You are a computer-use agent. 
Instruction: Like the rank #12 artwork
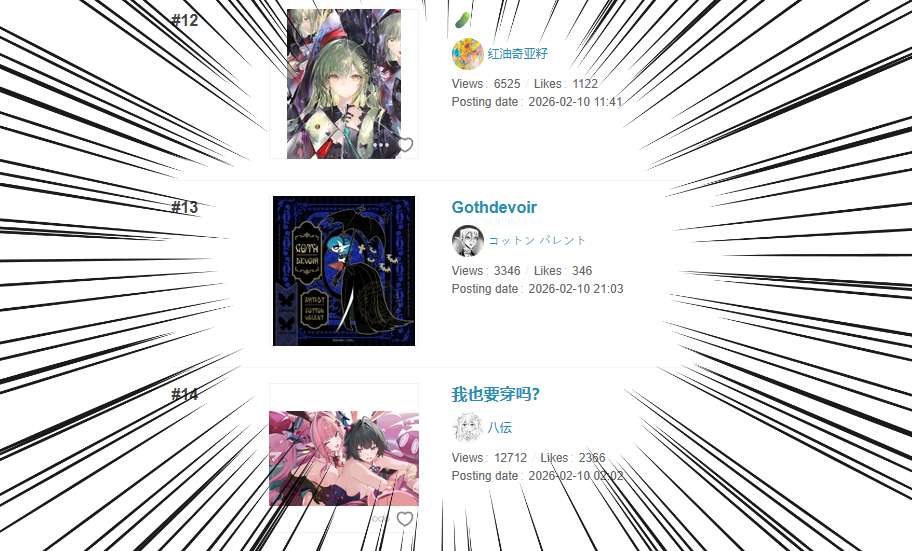405,145
